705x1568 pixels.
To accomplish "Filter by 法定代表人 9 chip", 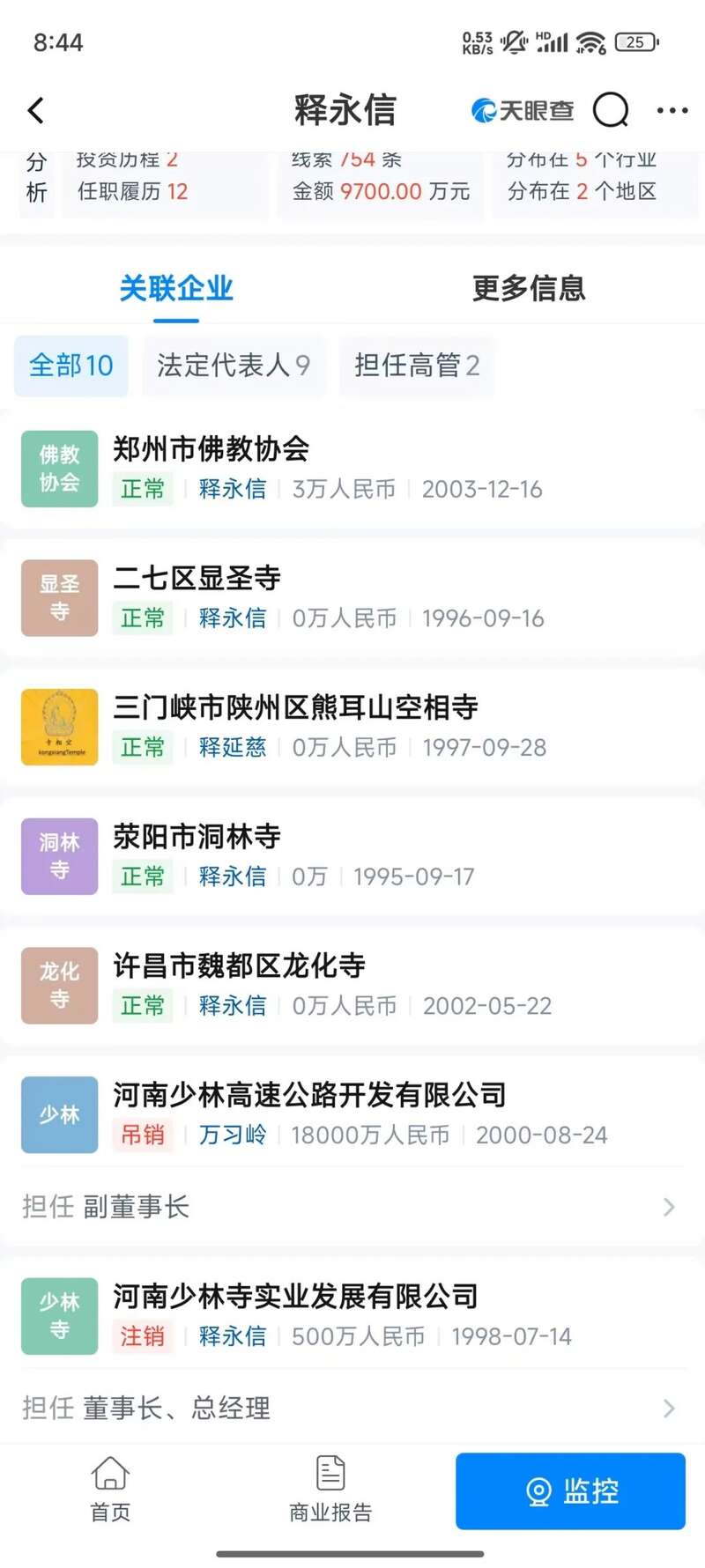I will pos(234,366).
